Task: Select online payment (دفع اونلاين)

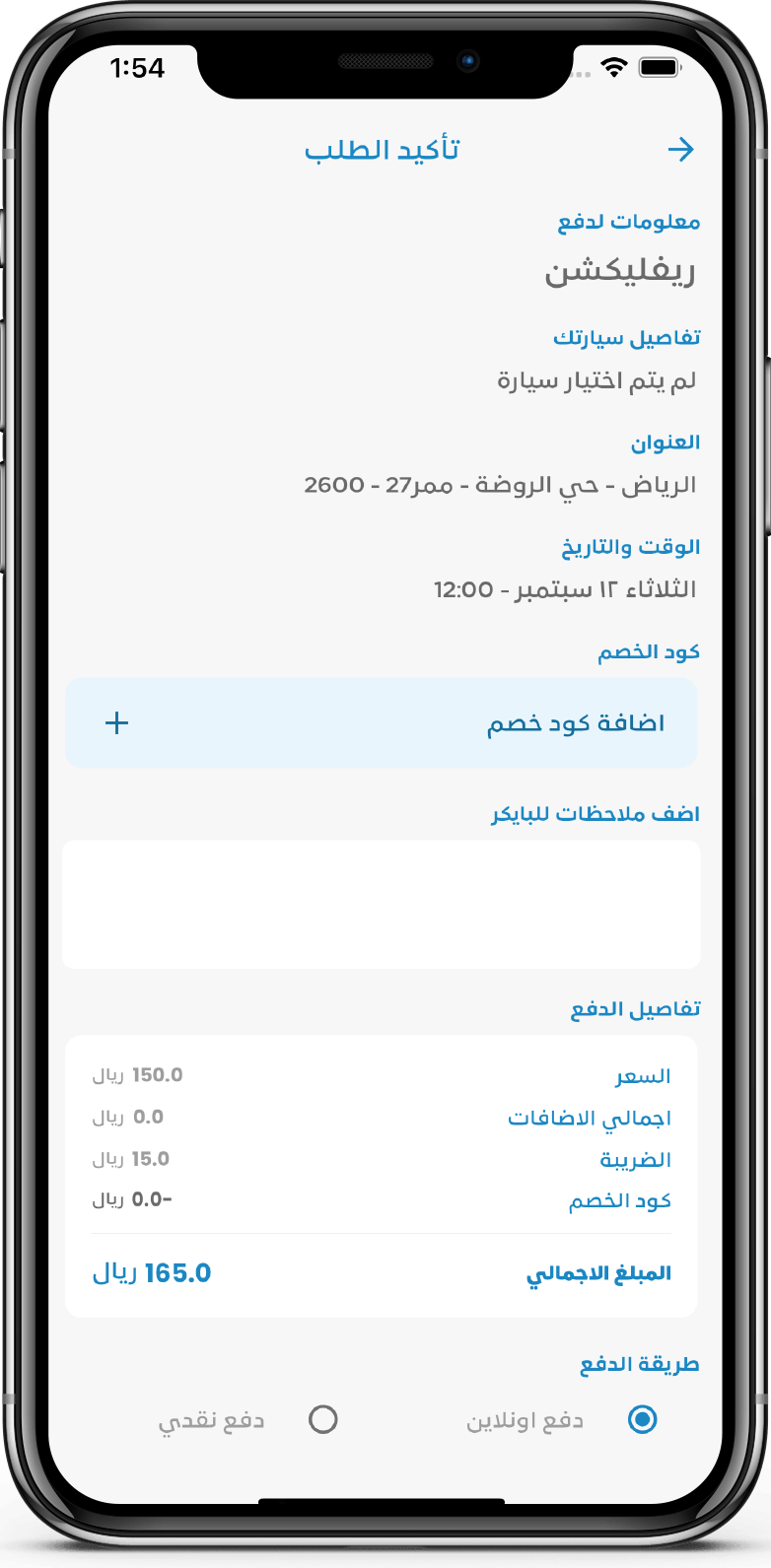Action: click(642, 1420)
